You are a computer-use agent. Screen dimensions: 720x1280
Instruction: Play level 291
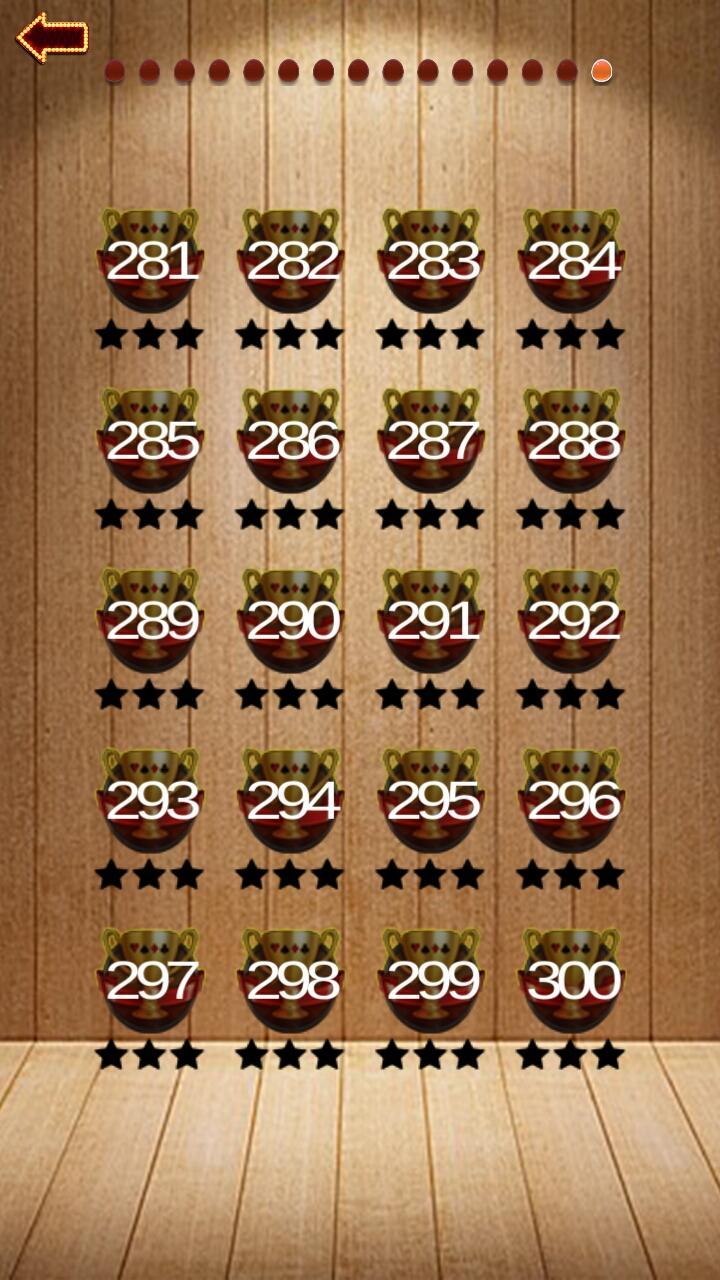click(x=431, y=622)
